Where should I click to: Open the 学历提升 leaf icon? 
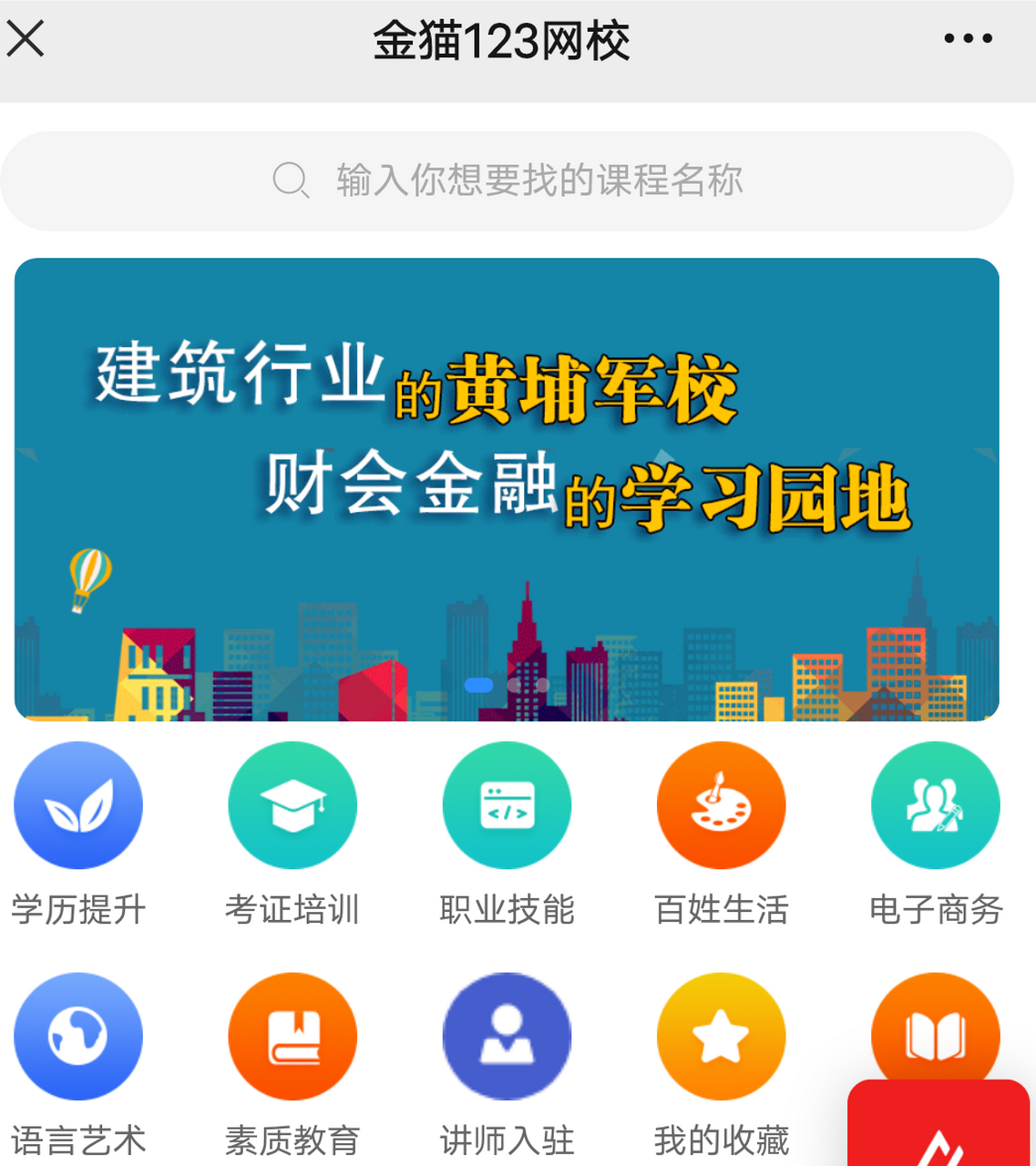pyautogui.click(x=78, y=804)
